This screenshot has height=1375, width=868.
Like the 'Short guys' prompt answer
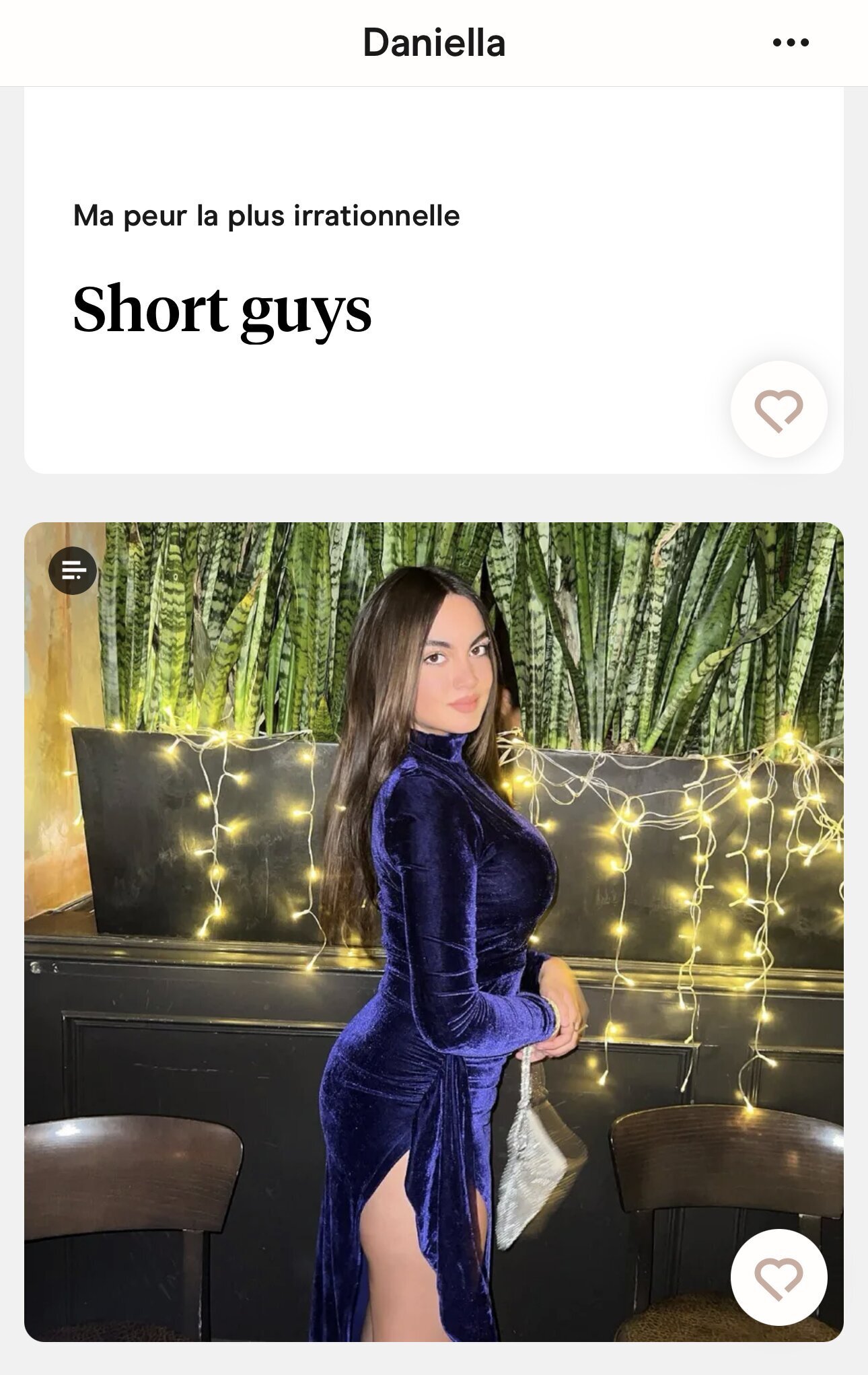coord(779,409)
